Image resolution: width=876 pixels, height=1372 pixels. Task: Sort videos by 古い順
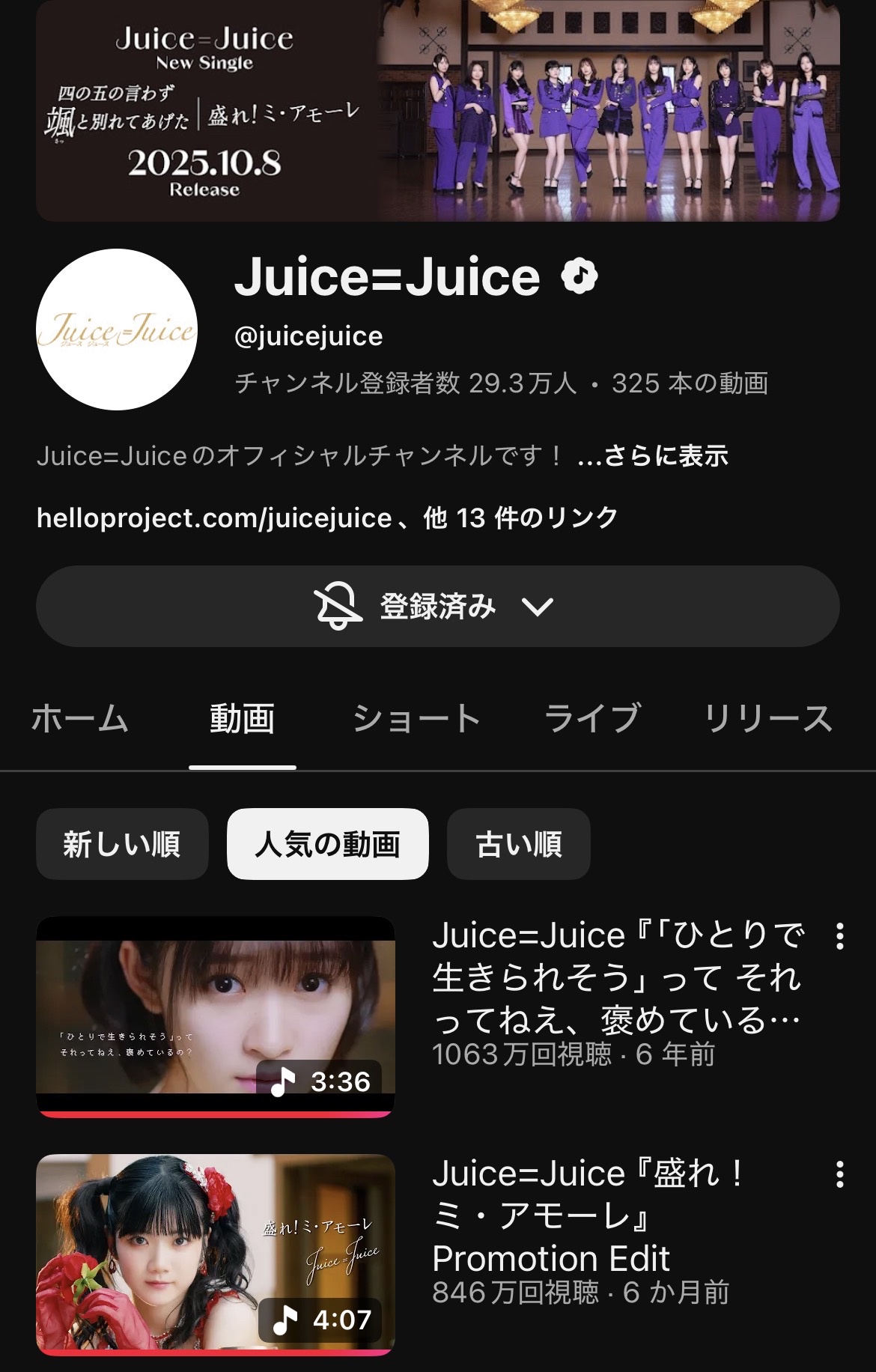[518, 844]
